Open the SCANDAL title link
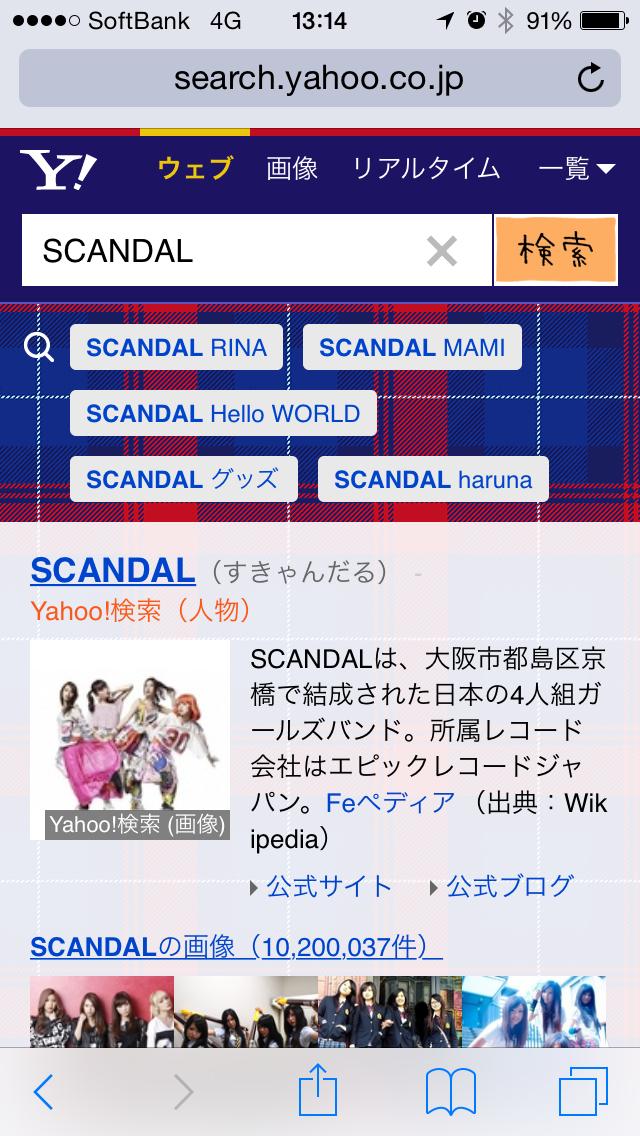 tap(113, 570)
